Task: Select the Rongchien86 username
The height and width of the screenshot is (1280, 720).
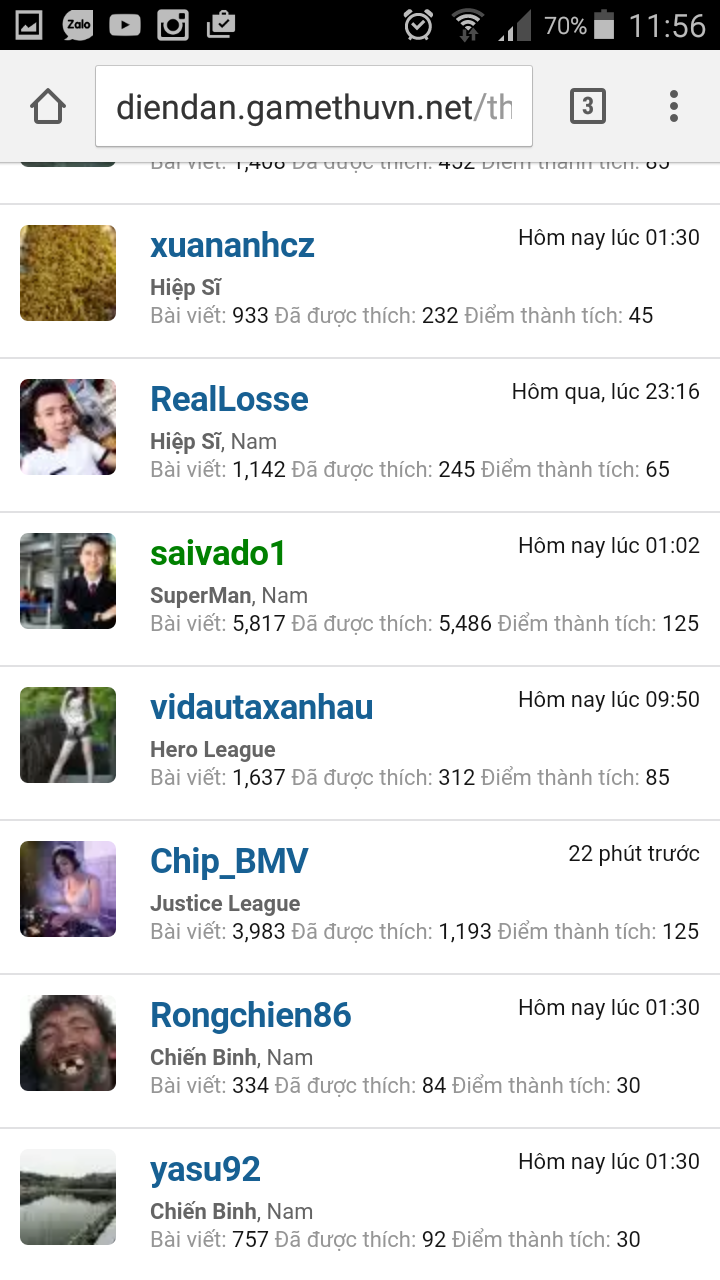Action: pyautogui.click(x=250, y=1015)
